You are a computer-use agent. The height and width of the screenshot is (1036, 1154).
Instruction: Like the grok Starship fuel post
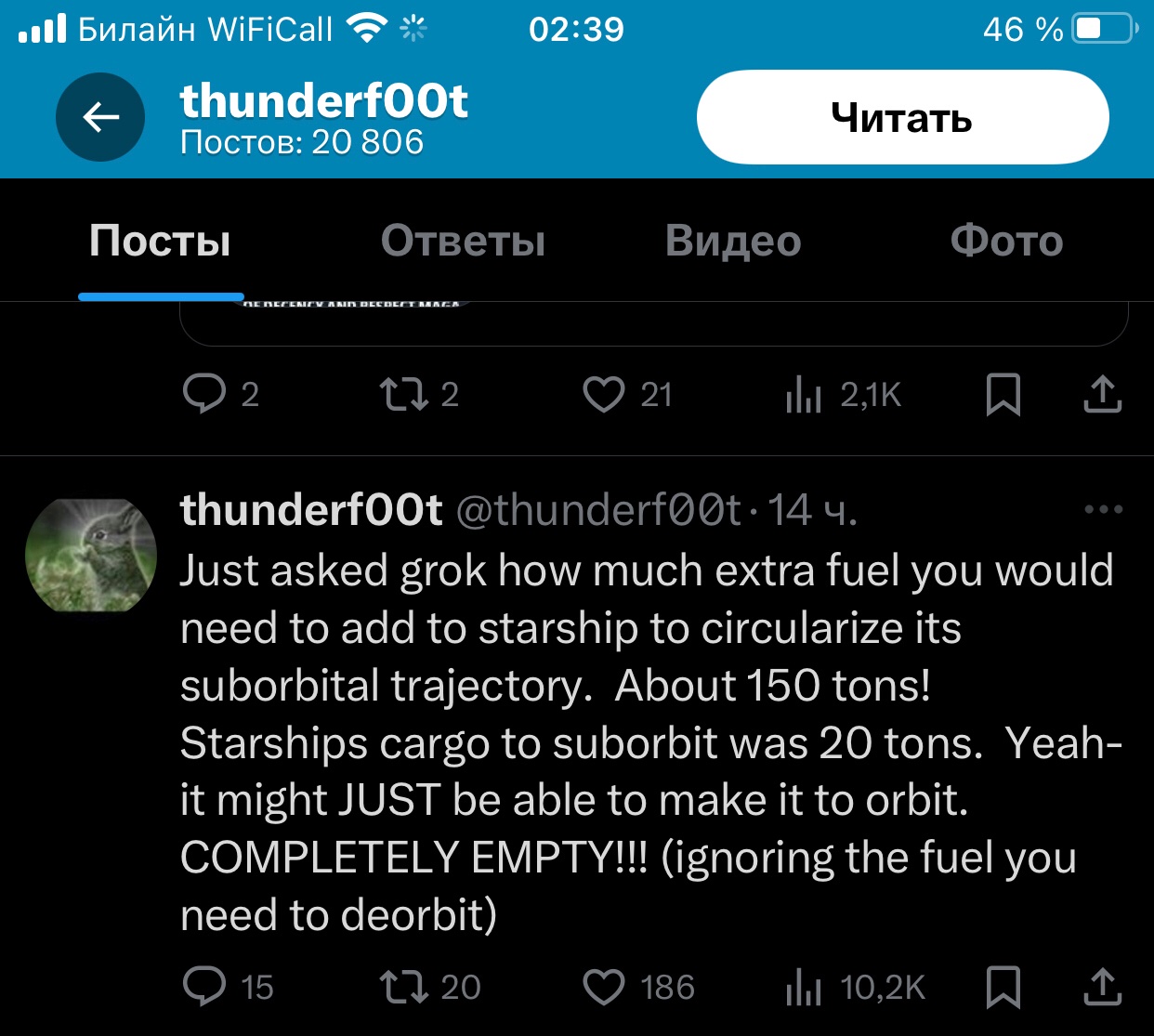click(604, 987)
